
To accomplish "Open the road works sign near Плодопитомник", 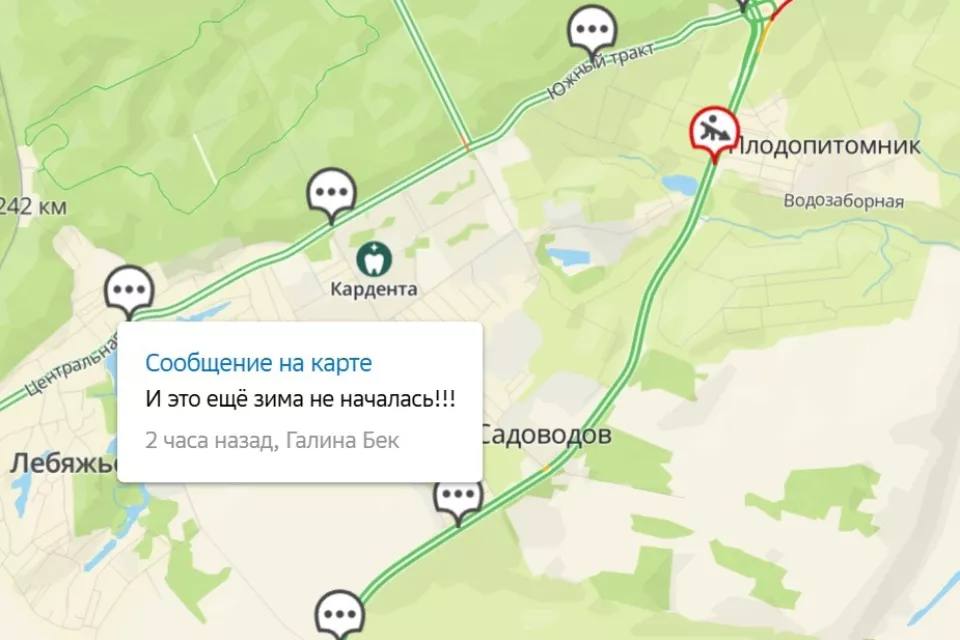I will 713,130.
